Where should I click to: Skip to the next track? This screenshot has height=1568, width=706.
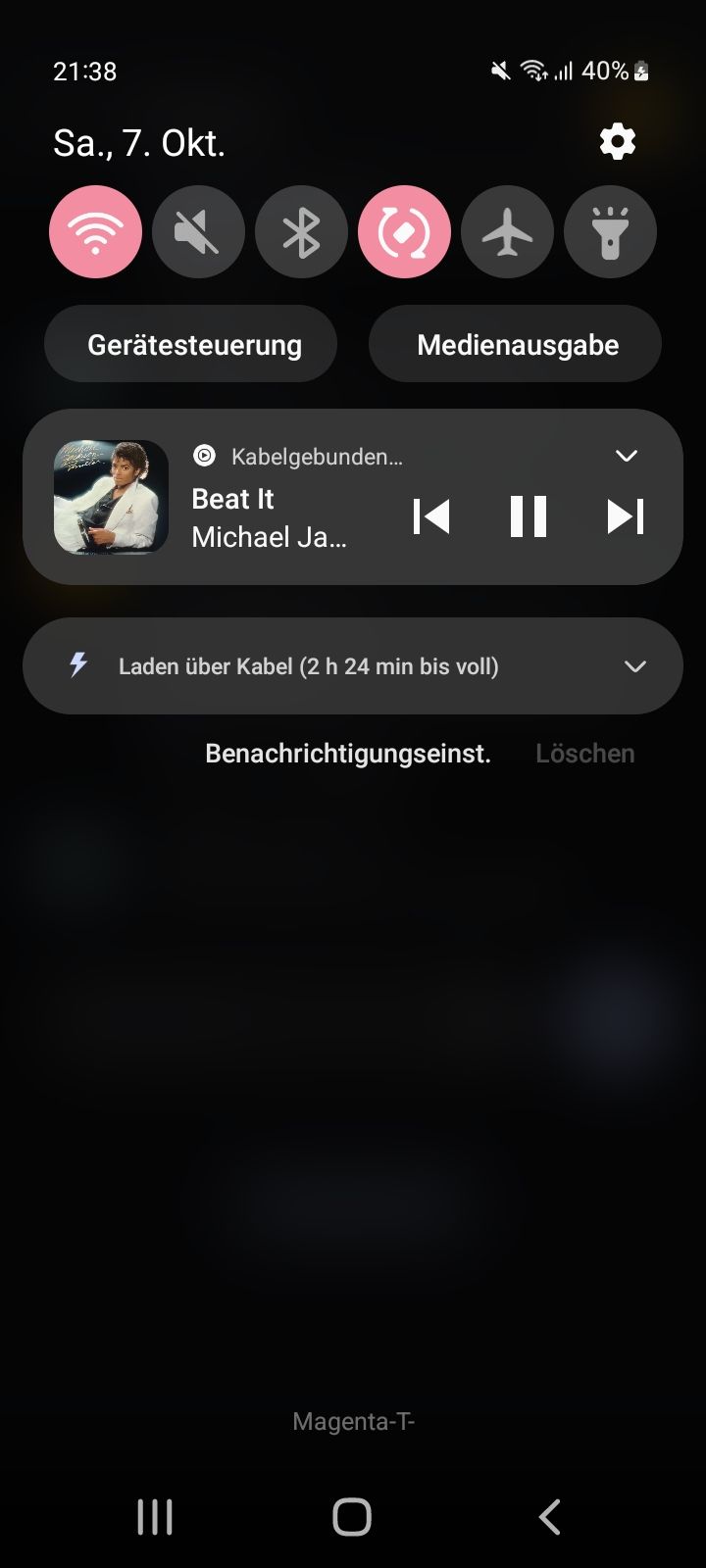click(x=625, y=516)
